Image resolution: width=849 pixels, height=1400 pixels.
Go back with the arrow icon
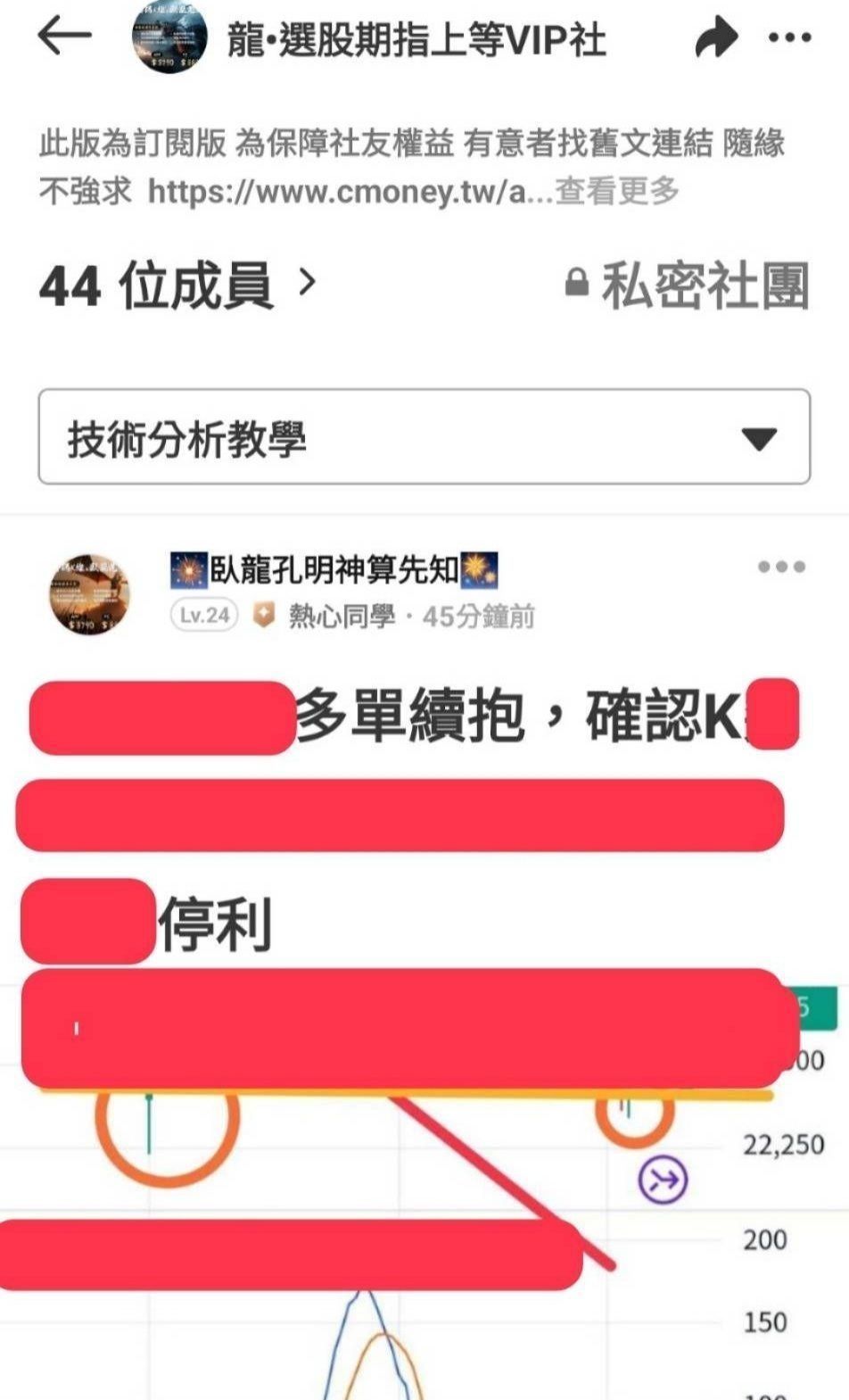[x=65, y=37]
